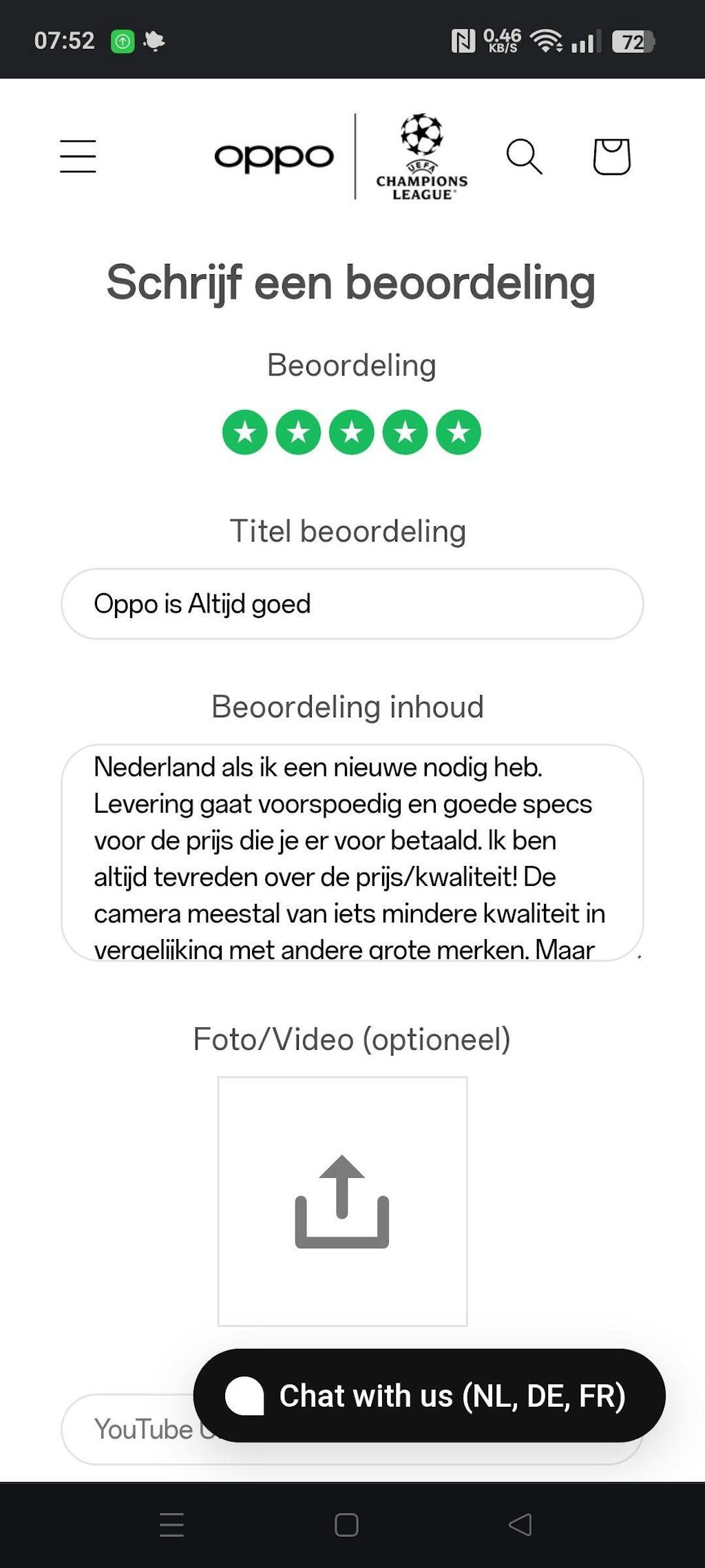
Task: Choose the fifth rating star
Action: [459, 433]
